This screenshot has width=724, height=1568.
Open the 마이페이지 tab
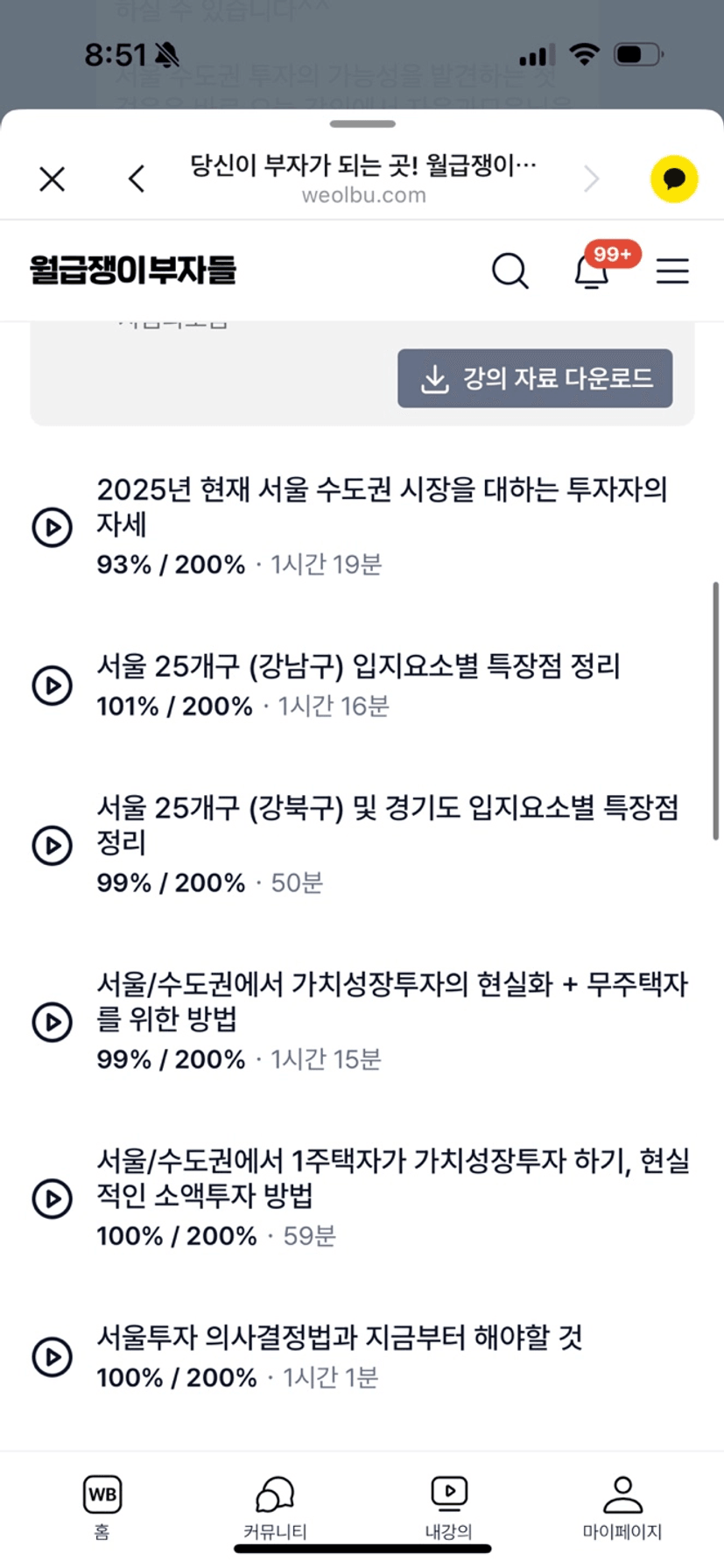pos(622,1507)
